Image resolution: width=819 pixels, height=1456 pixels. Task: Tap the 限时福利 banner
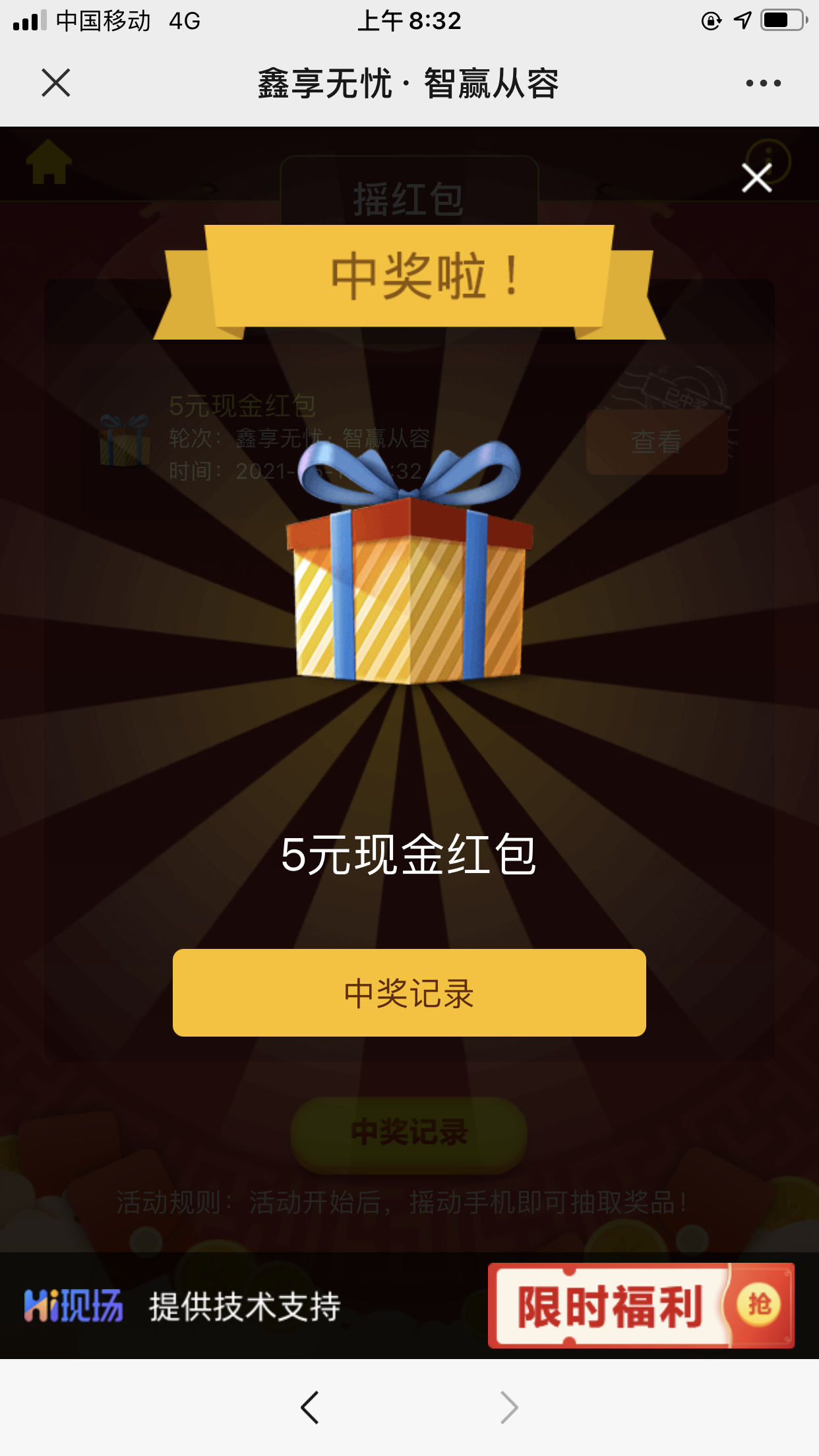click(640, 1306)
